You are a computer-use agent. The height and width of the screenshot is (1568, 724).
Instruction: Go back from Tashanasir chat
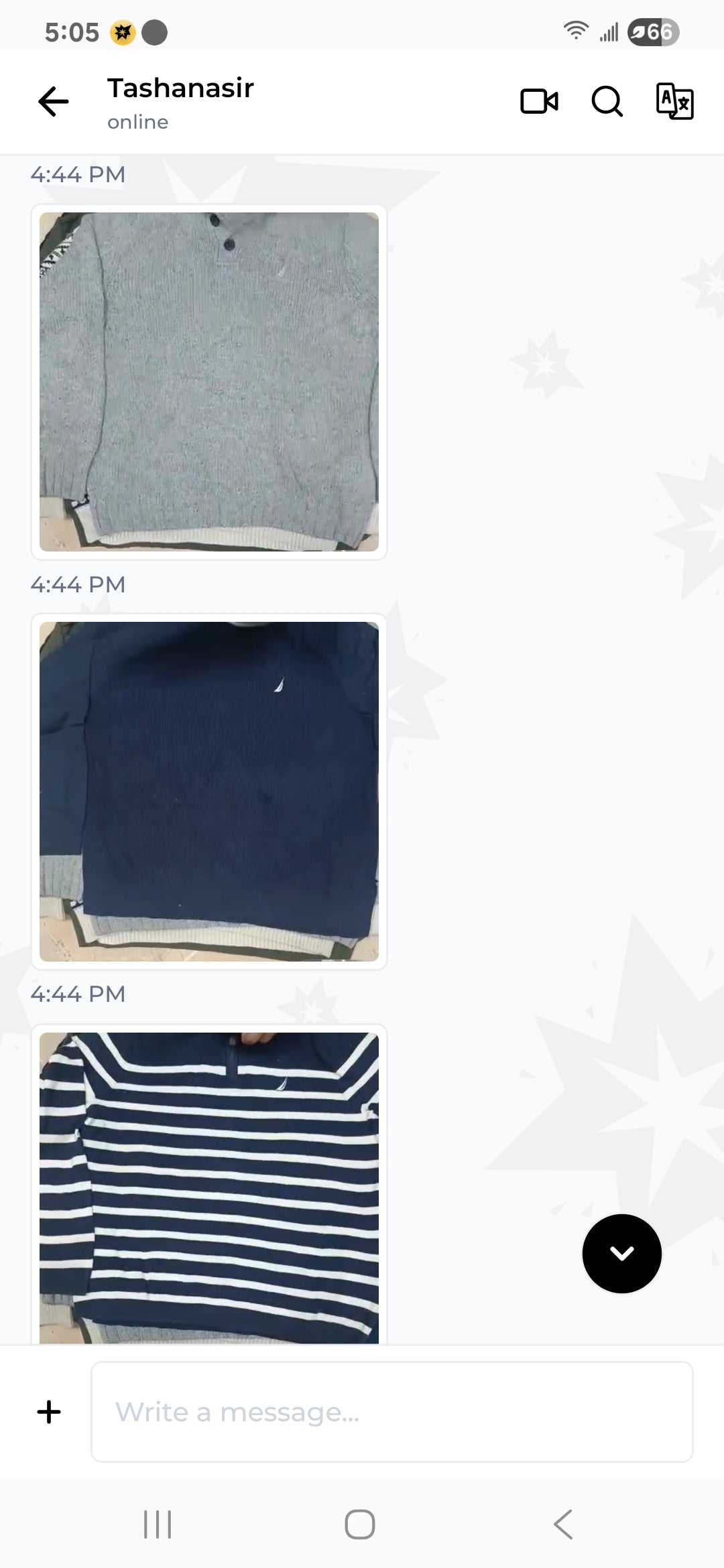coord(54,102)
